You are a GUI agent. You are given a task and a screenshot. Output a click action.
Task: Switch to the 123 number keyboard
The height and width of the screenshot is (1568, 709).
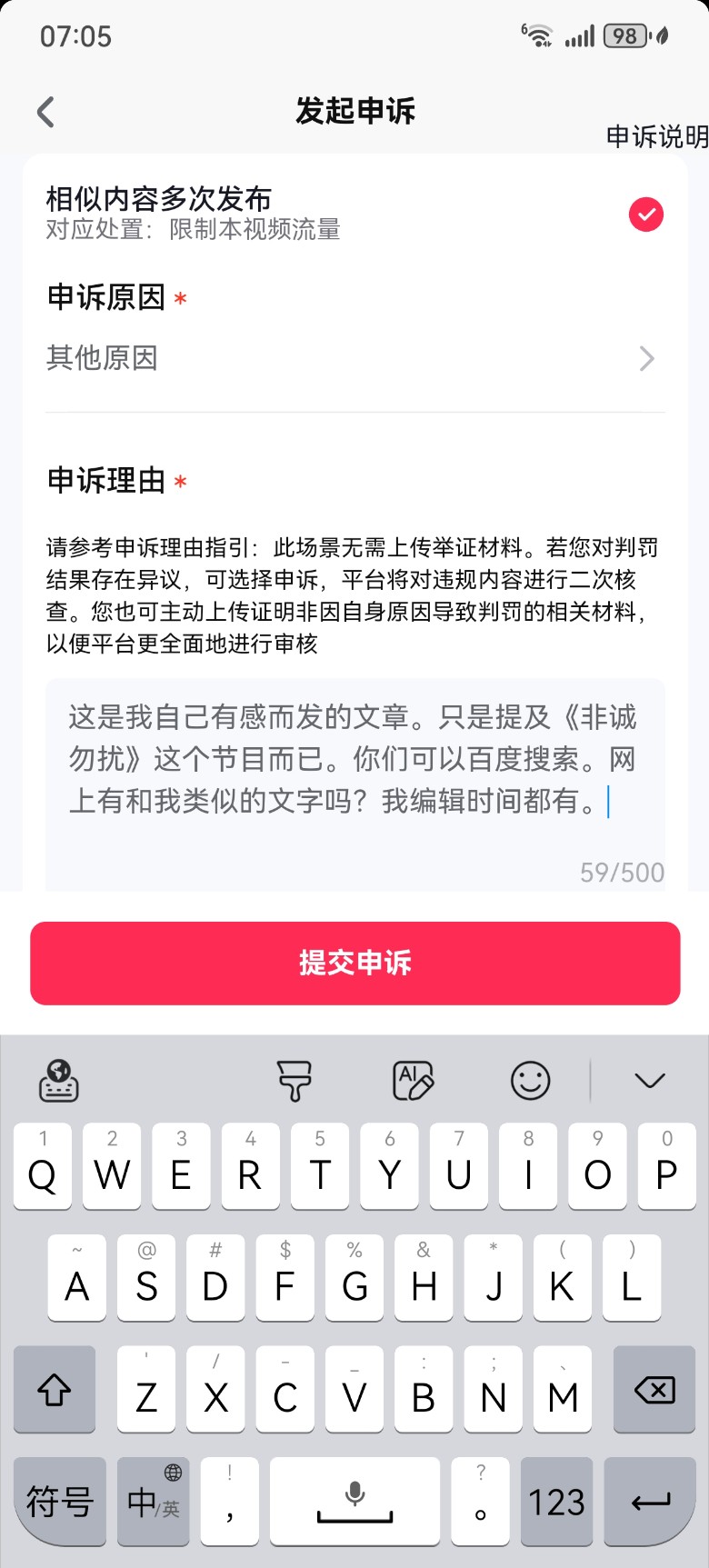(556, 1502)
